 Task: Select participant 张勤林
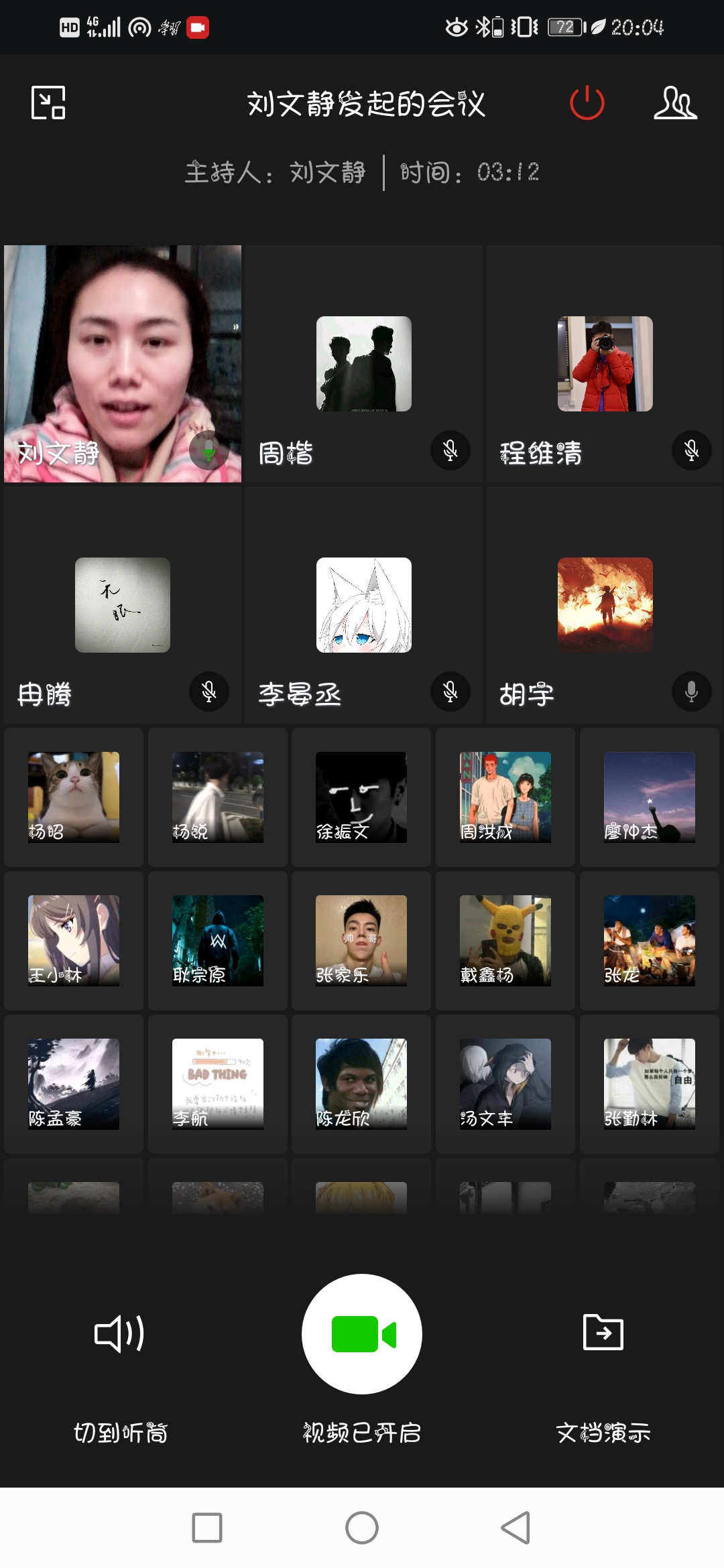click(x=649, y=1084)
